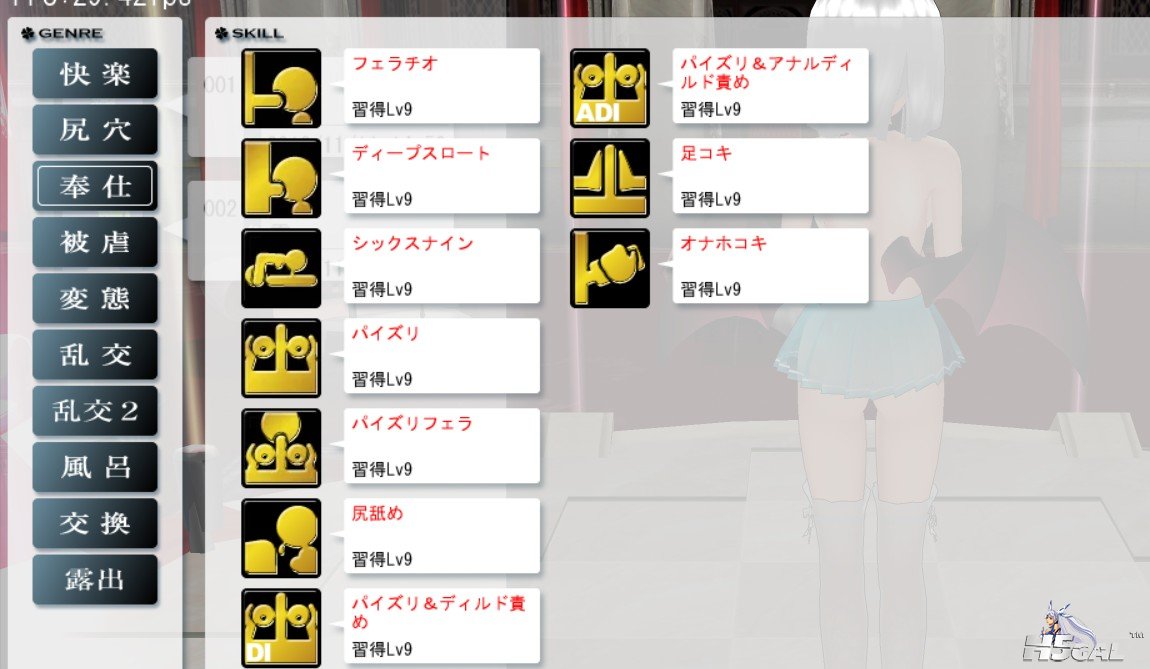Open the 露出 genre list
Viewport: 1150px width, 669px height.
95,579
